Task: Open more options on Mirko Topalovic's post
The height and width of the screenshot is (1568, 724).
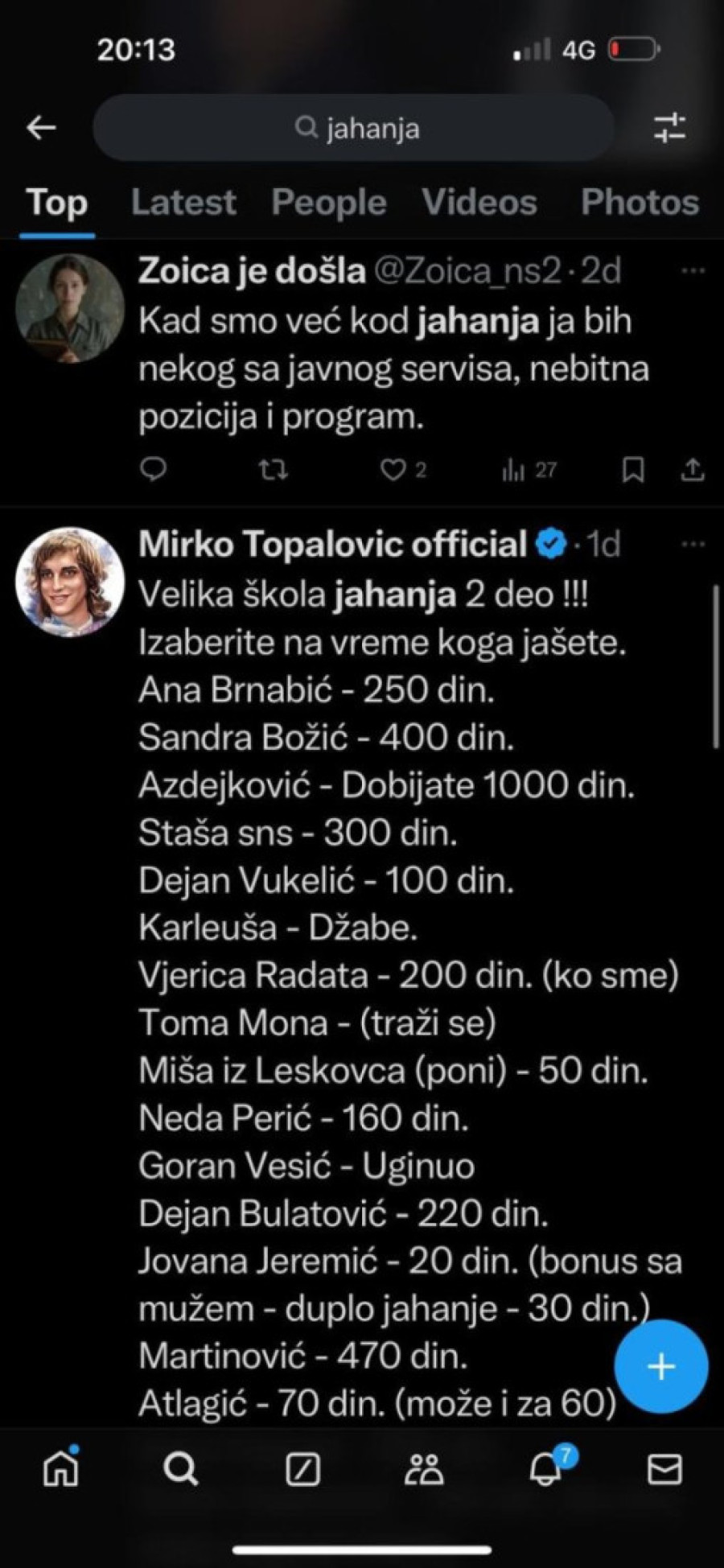Action: [x=693, y=545]
